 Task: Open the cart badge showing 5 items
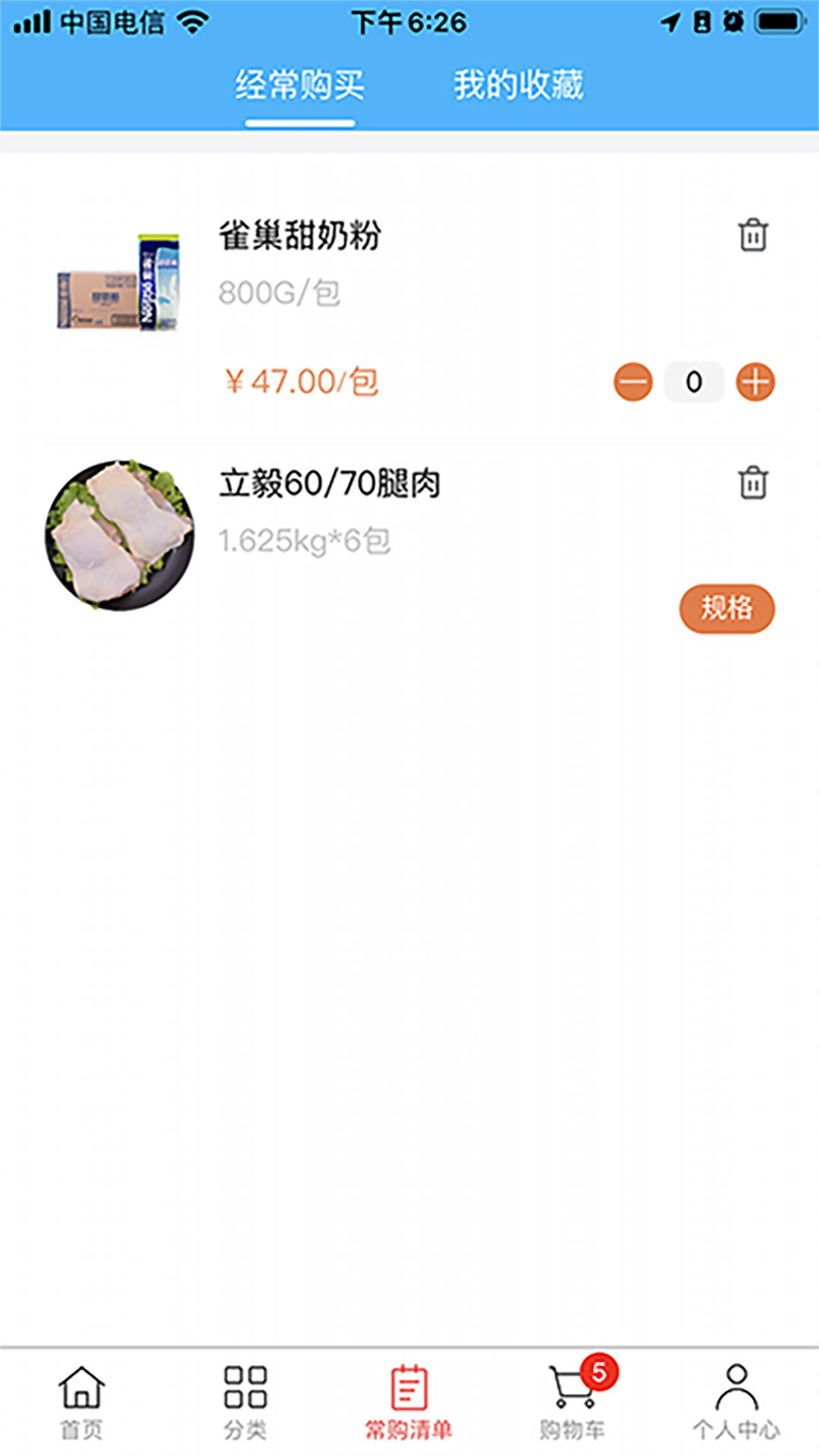[598, 1373]
